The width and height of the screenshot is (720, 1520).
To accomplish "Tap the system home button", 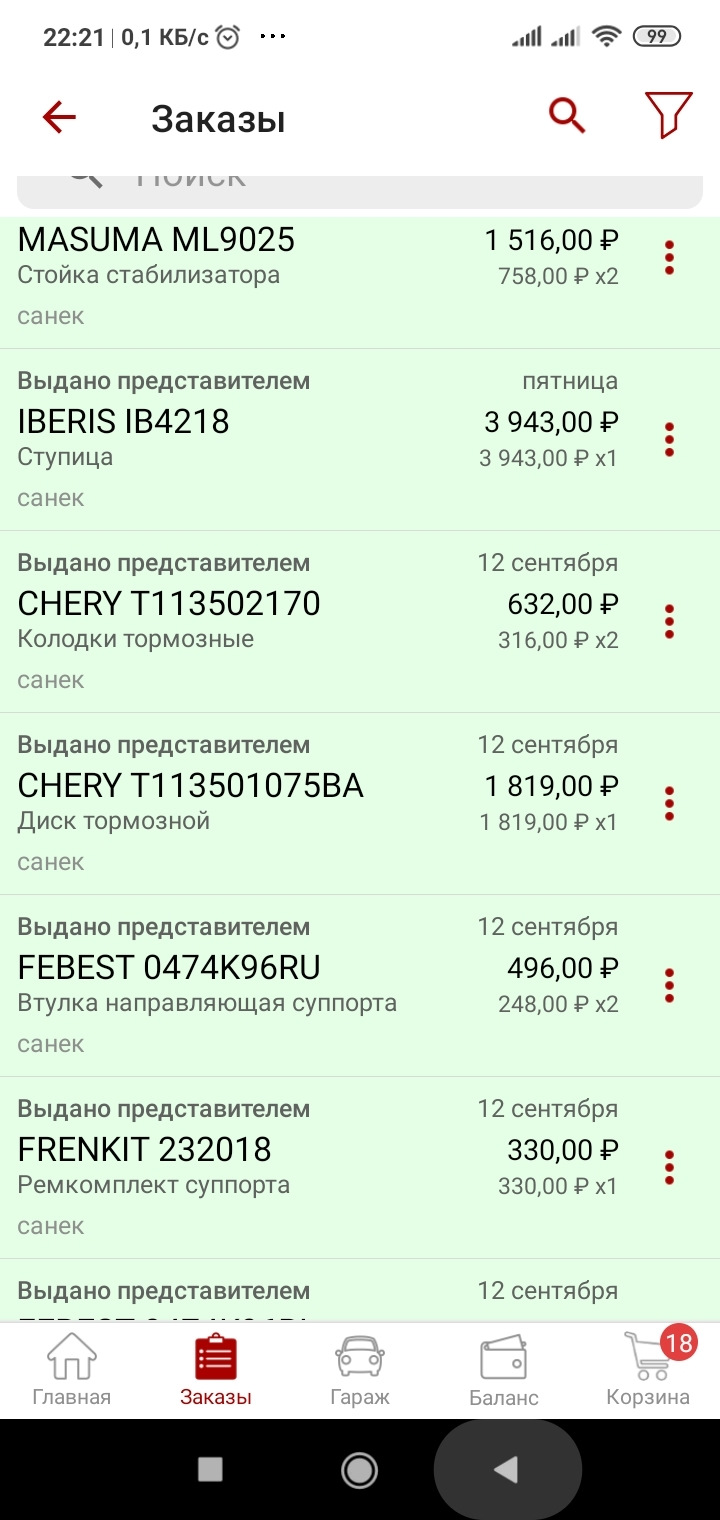I will (x=359, y=1469).
